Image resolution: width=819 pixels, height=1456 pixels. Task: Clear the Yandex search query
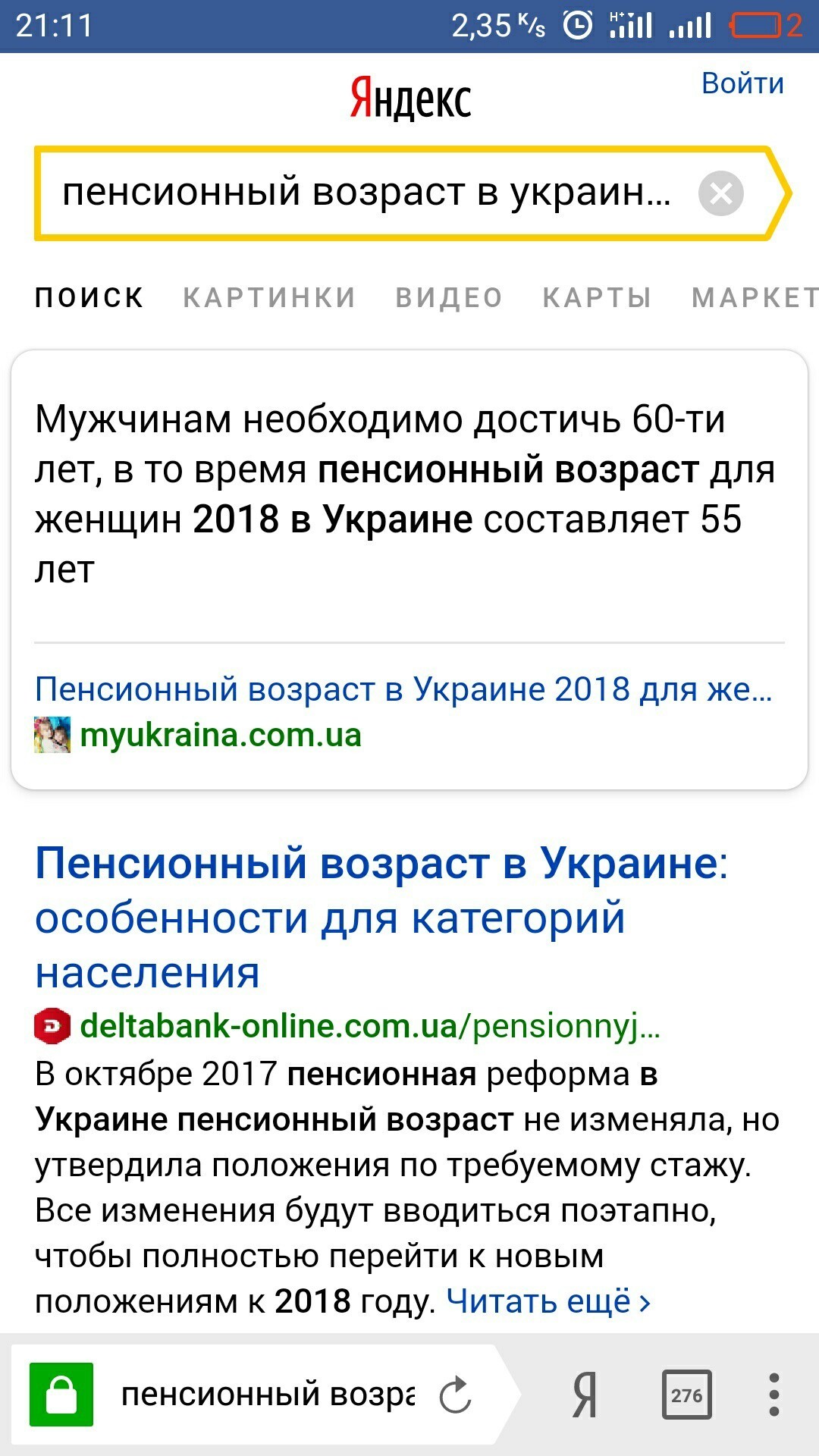(x=720, y=194)
